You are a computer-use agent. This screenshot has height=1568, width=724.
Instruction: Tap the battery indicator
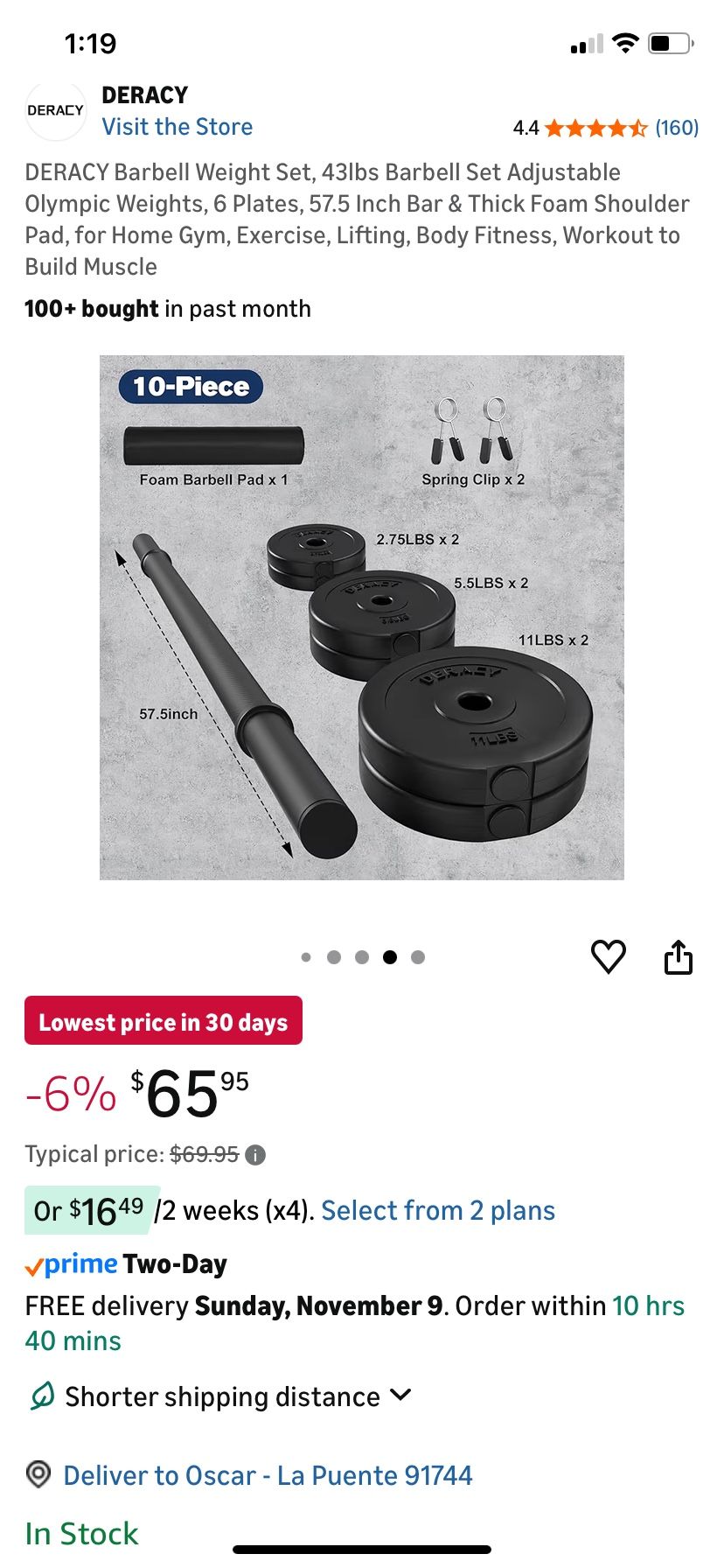tap(670, 41)
